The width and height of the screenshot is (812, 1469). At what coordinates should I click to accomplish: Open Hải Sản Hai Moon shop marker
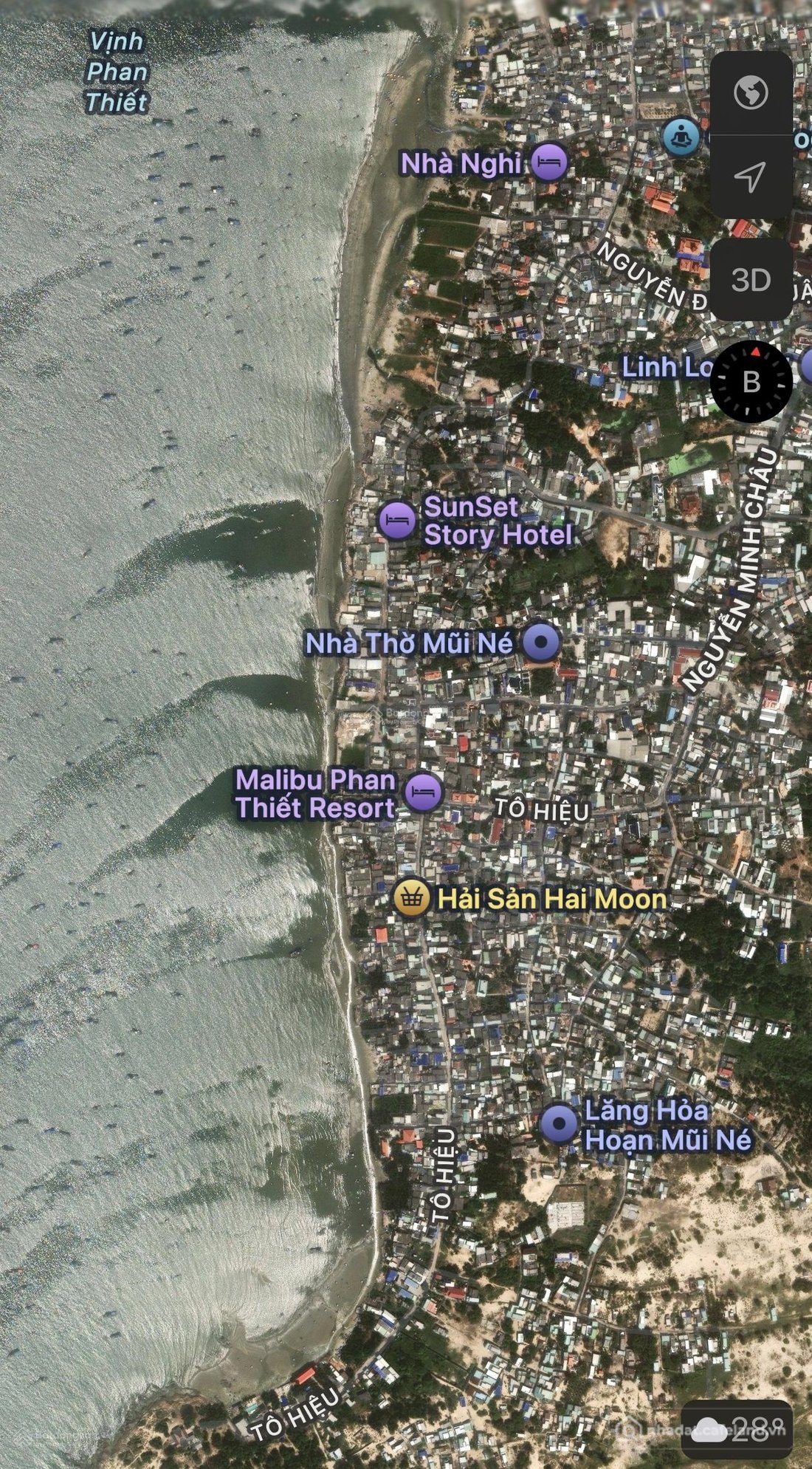[x=411, y=899]
